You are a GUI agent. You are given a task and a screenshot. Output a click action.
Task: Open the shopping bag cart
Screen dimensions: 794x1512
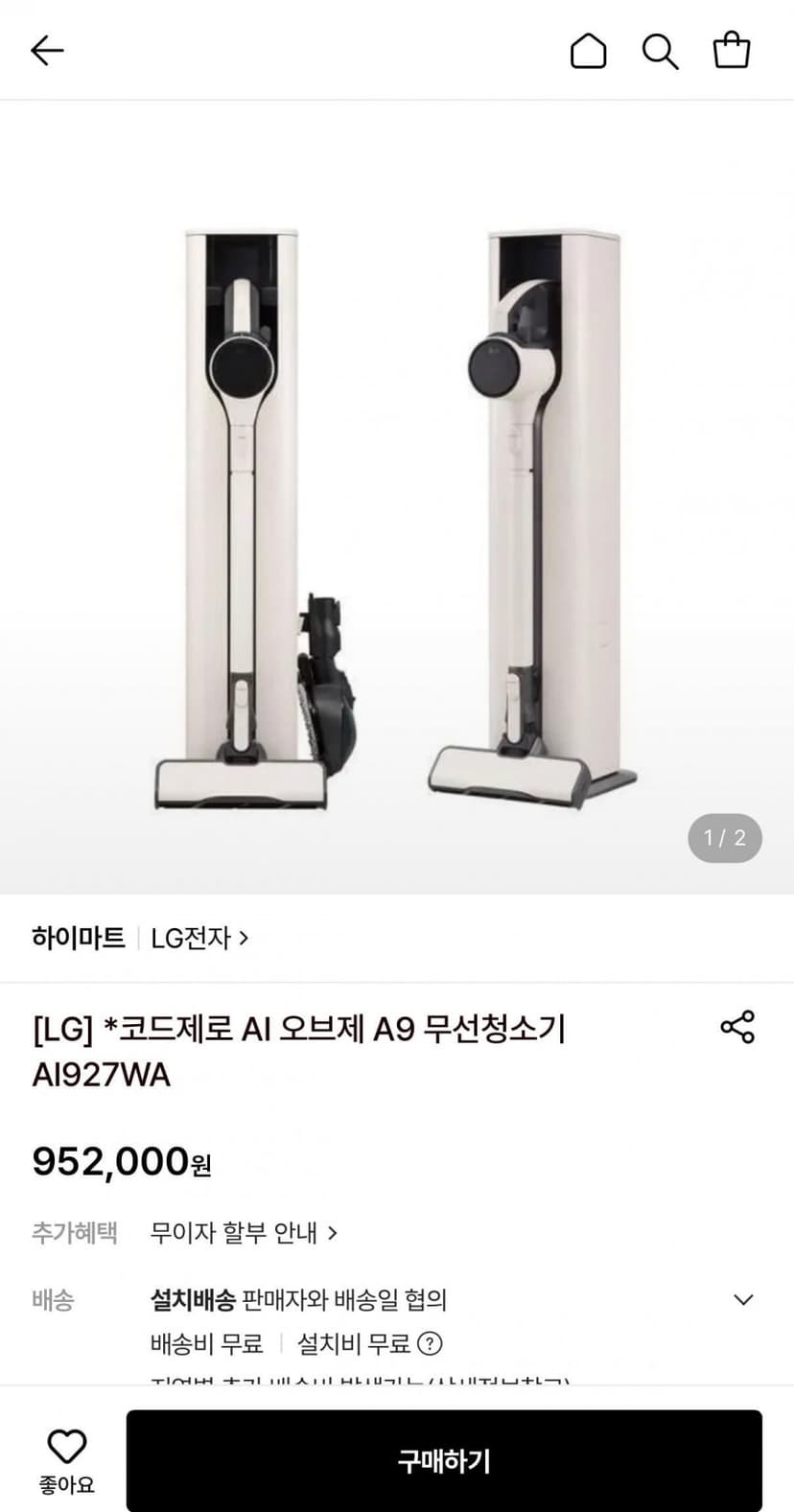pyautogui.click(x=731, y=50)
